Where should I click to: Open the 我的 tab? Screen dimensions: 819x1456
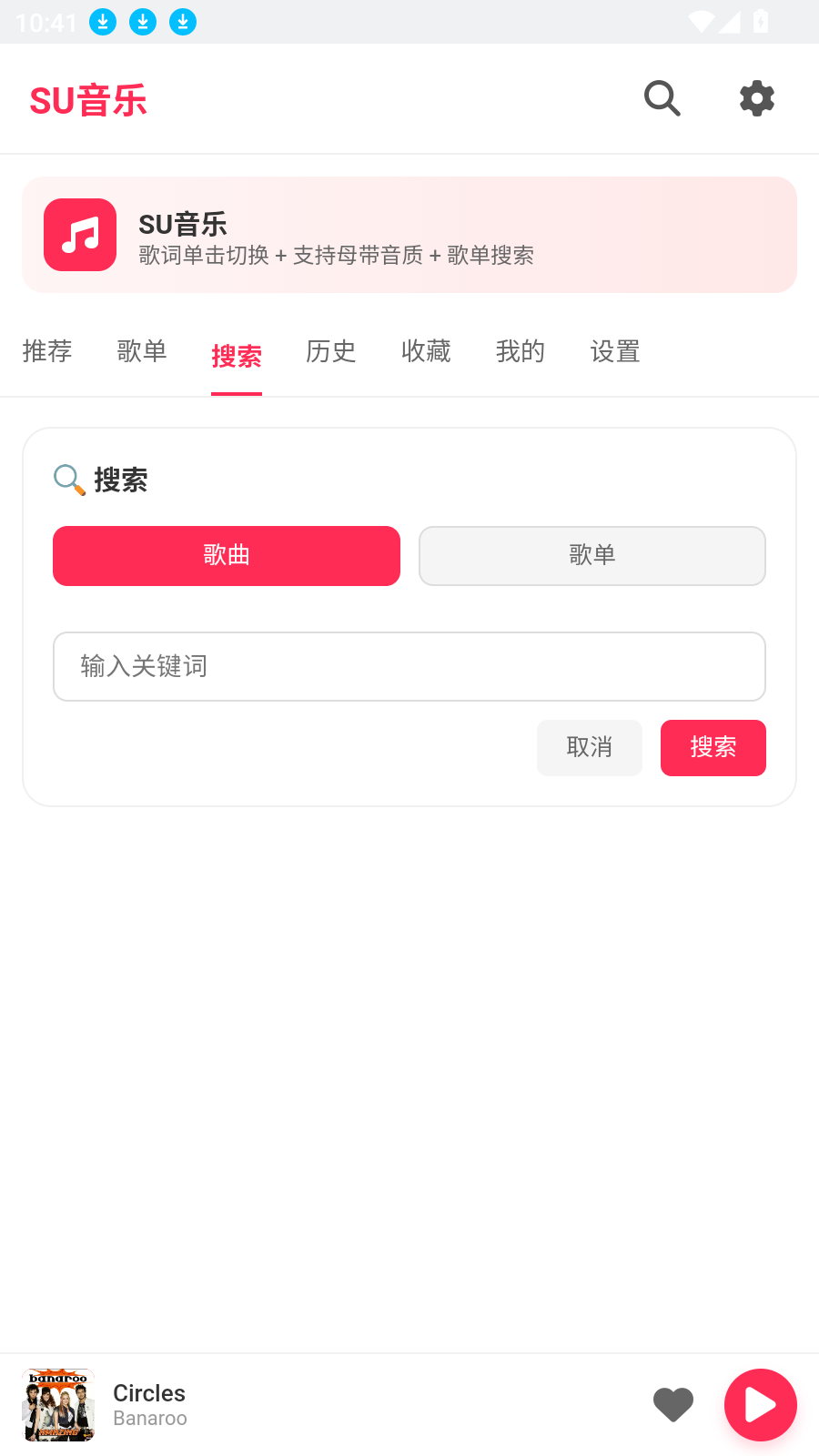click(x=520, y=352)
